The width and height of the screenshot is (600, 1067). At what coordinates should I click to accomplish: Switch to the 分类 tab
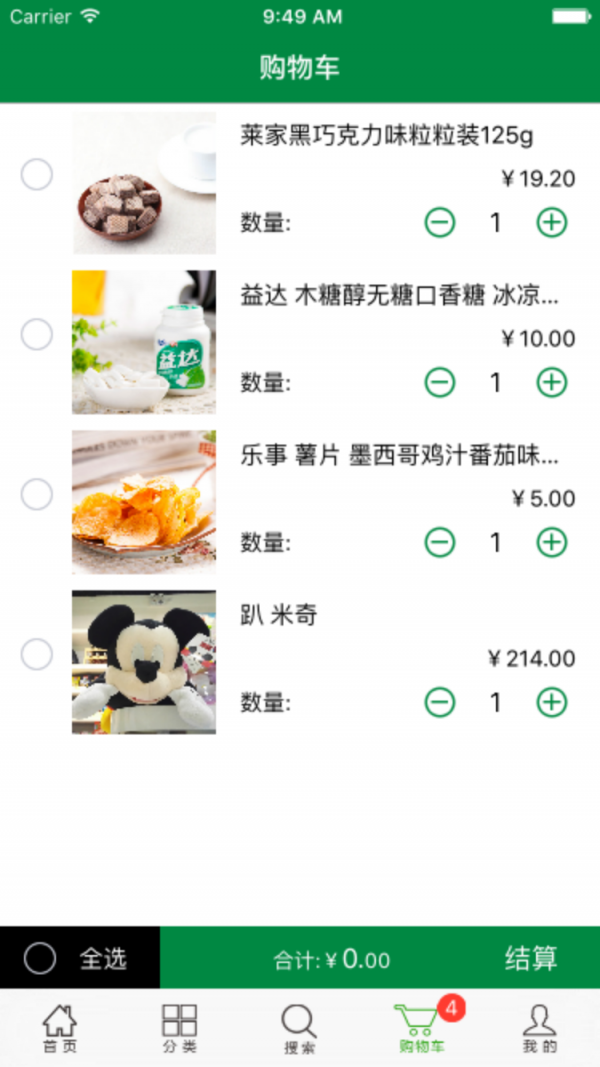click(x=179, y=1029)
